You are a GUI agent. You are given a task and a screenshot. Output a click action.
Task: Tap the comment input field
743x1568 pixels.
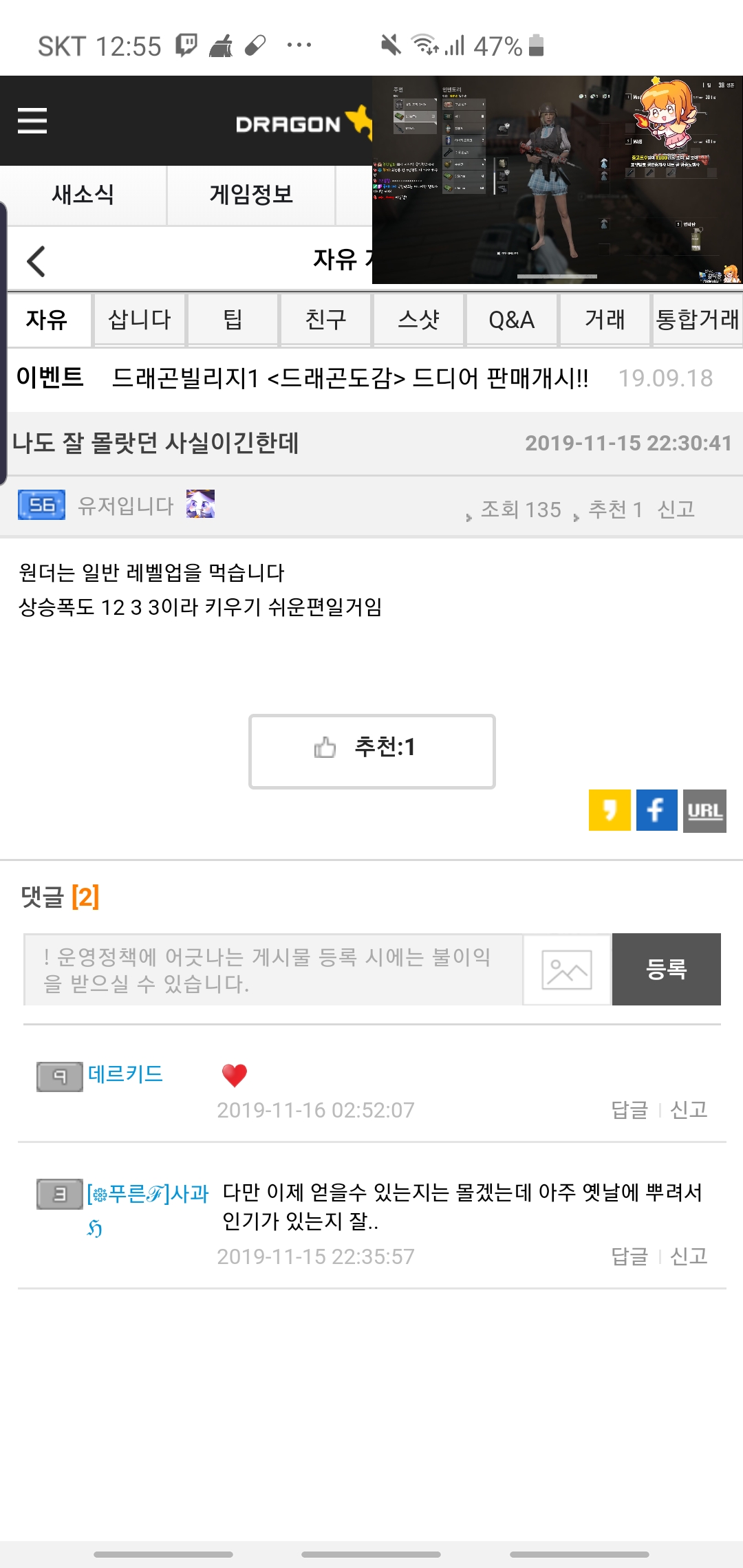(x=273, y=970)
